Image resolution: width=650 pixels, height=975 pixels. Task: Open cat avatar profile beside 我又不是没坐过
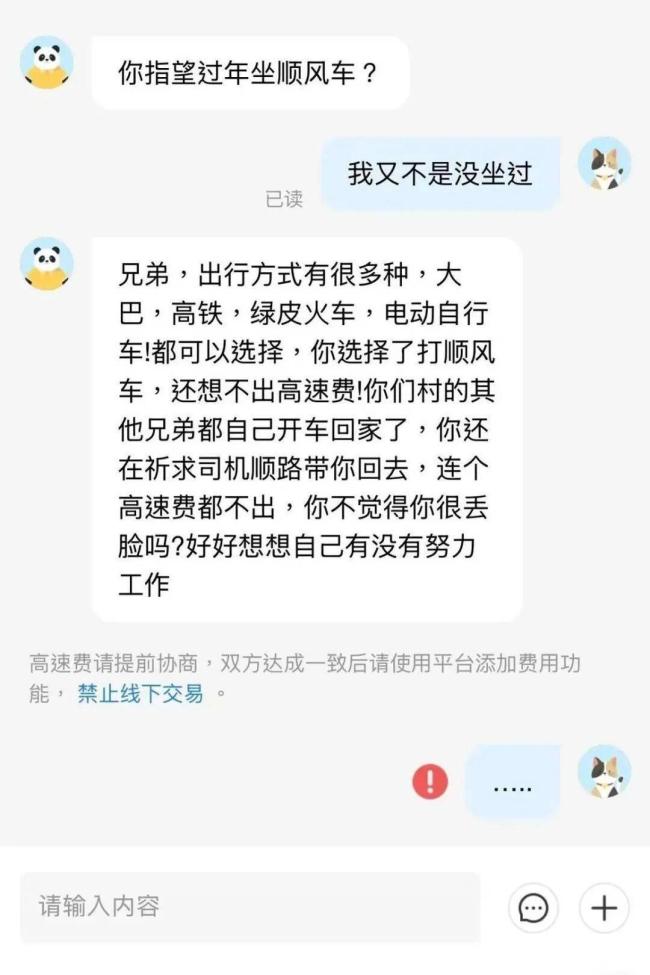pos(604,164)
